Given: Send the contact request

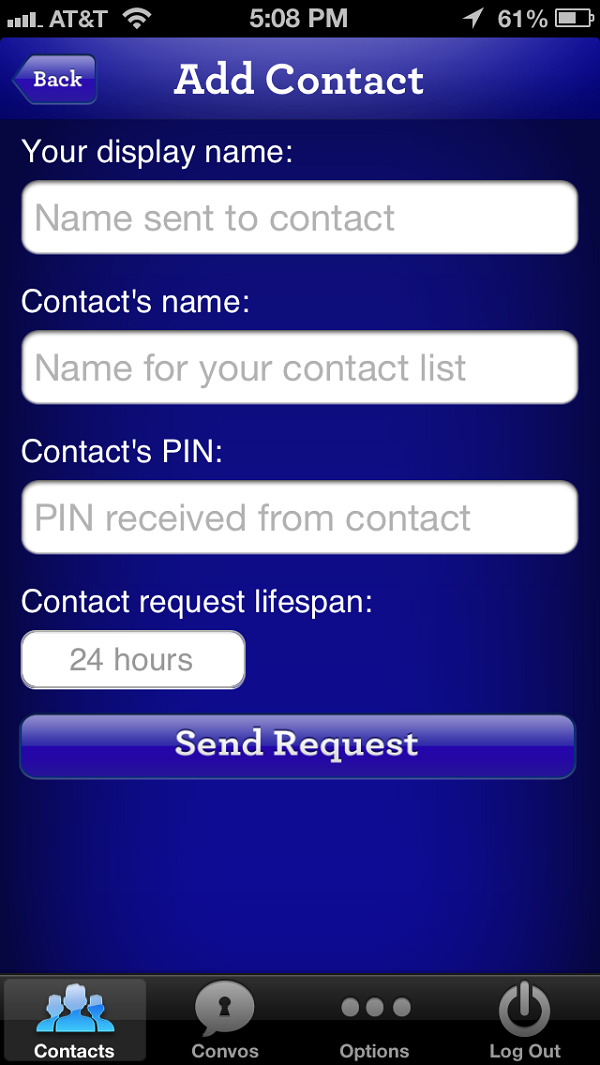Looking at the screenshot, I should click(298, 745).
